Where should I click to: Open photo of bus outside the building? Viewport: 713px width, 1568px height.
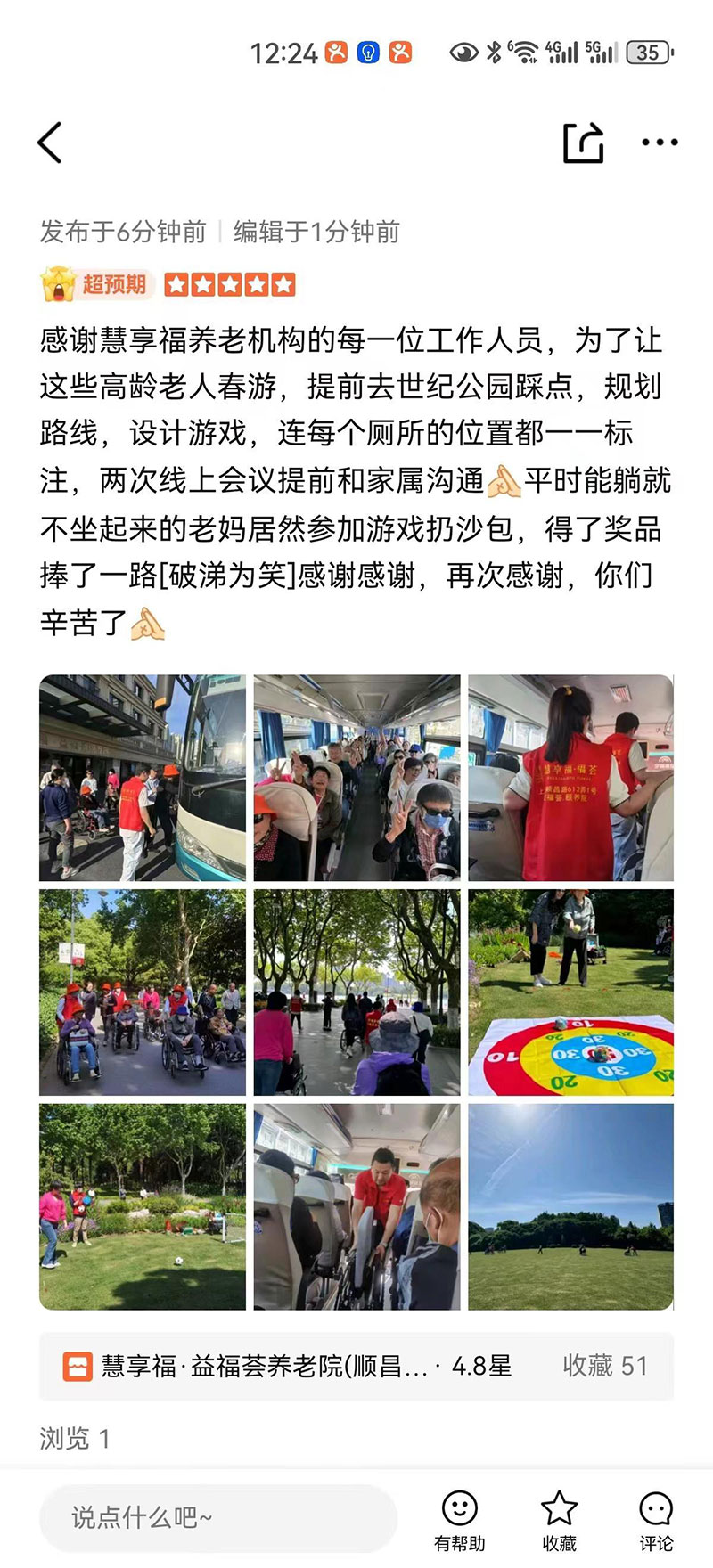143,778
